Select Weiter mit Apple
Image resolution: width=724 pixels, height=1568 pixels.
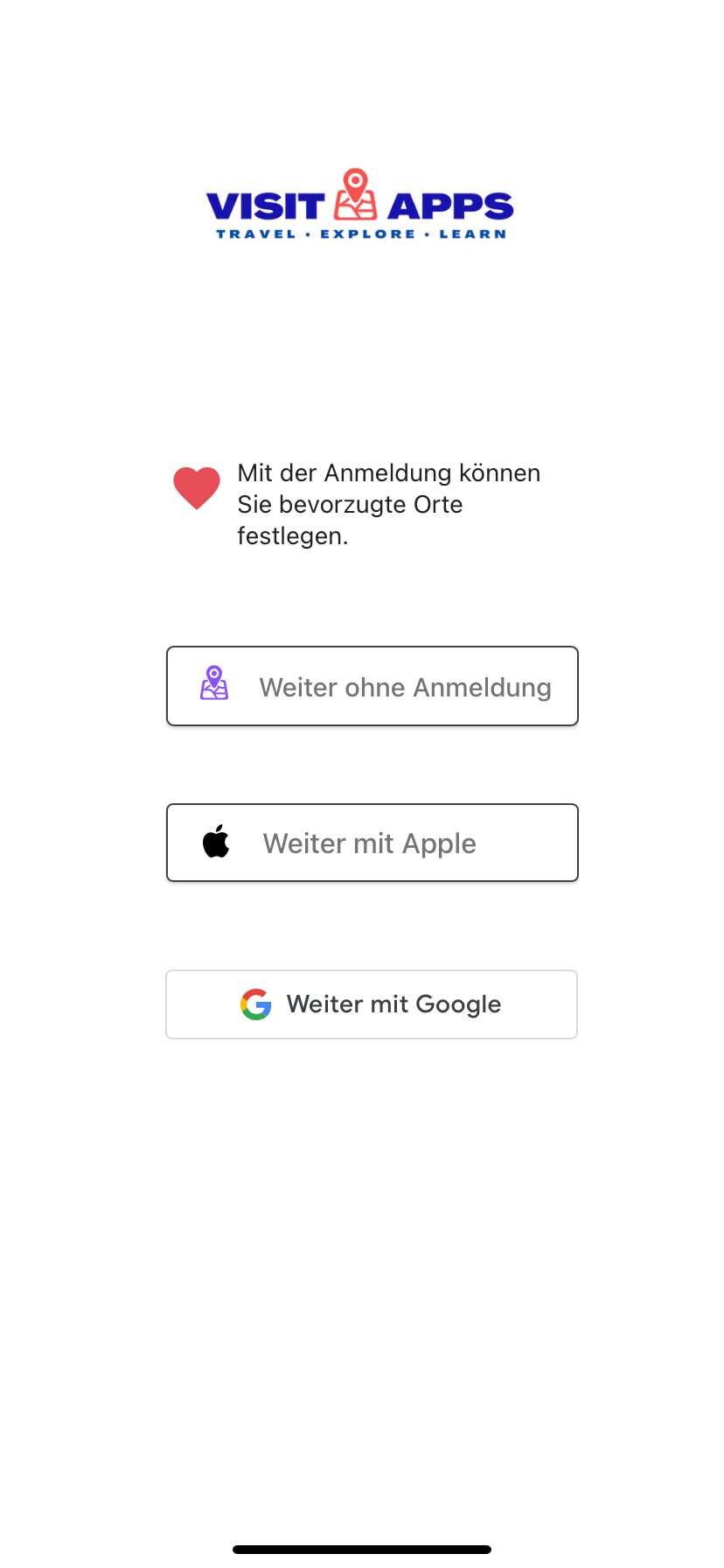point(372,843)
